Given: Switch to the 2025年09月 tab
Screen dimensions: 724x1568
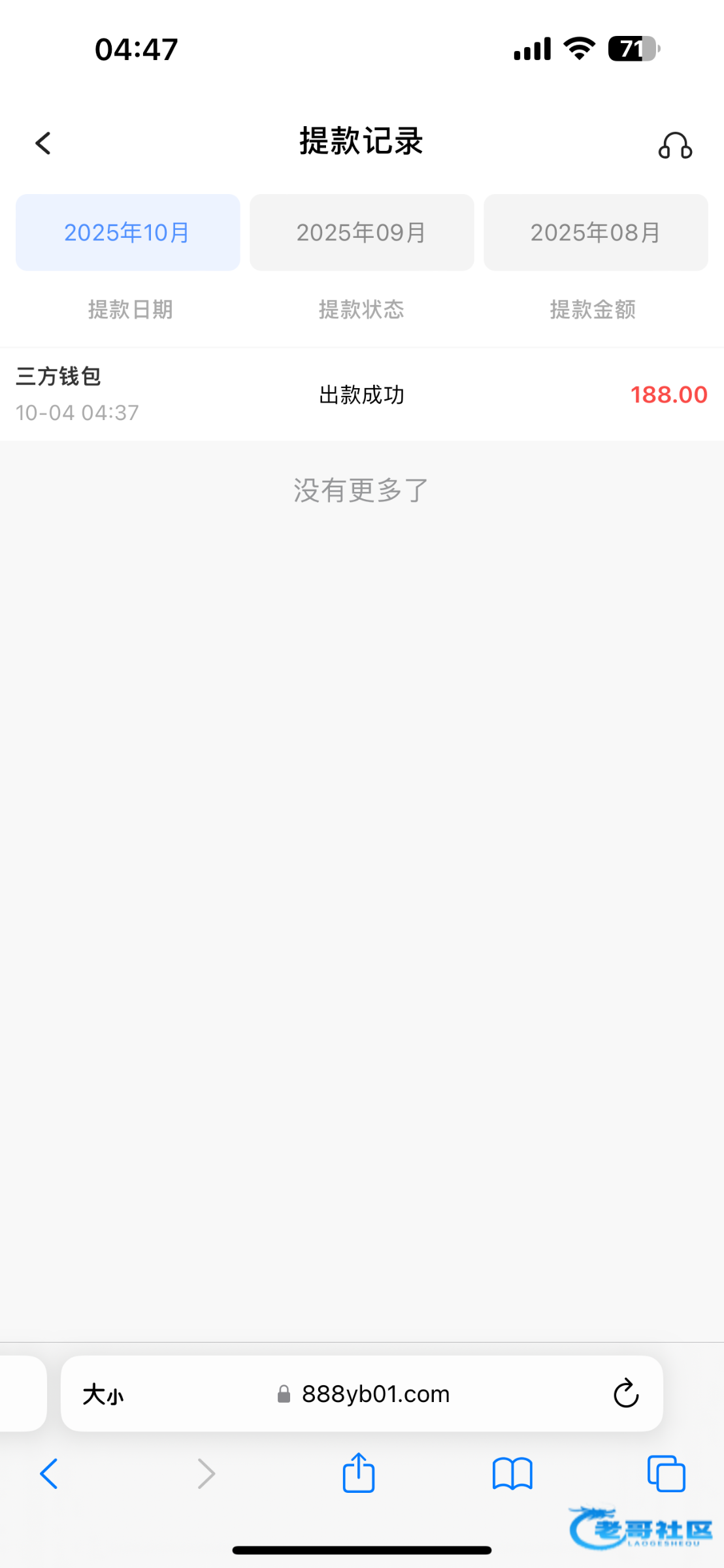Looking at the screenshot, I should 362,232.
